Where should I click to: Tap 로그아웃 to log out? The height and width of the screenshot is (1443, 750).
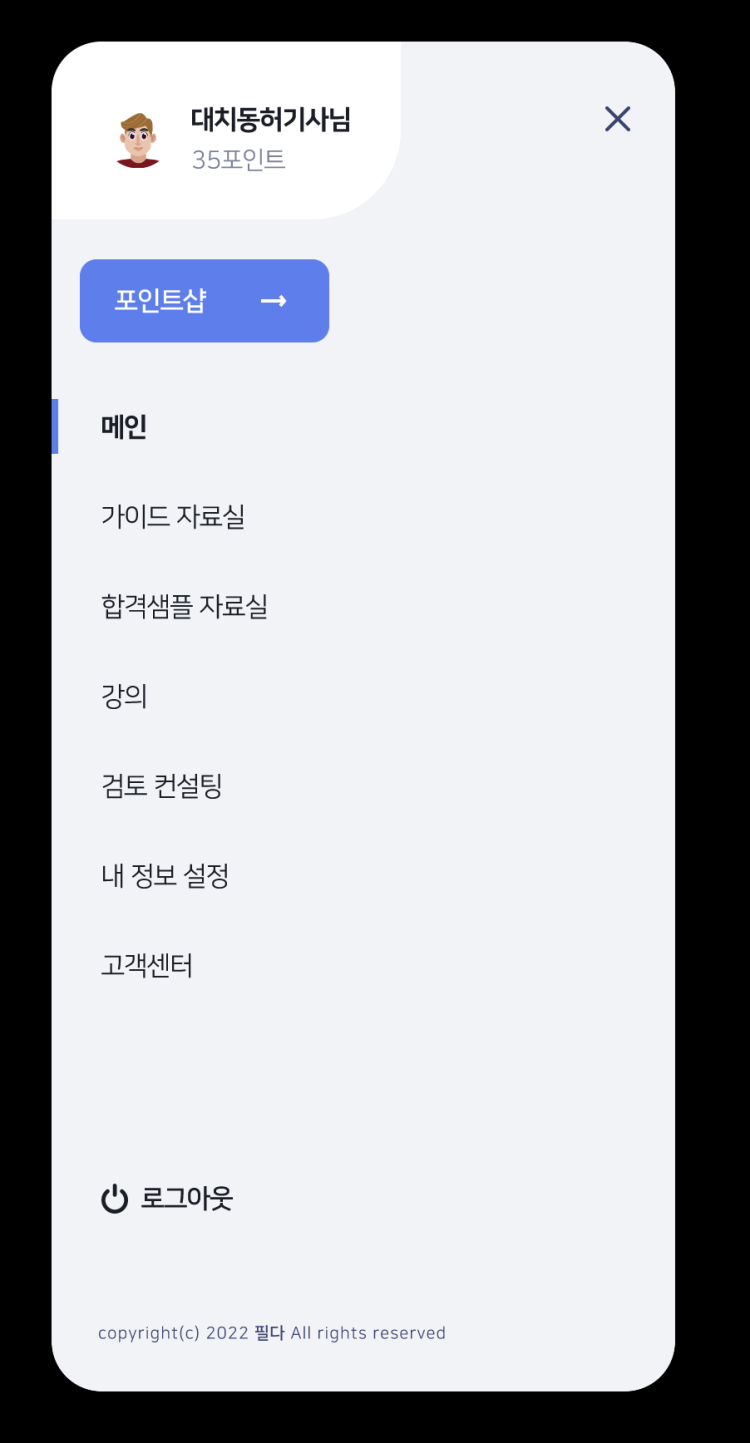pos(168,1198)
